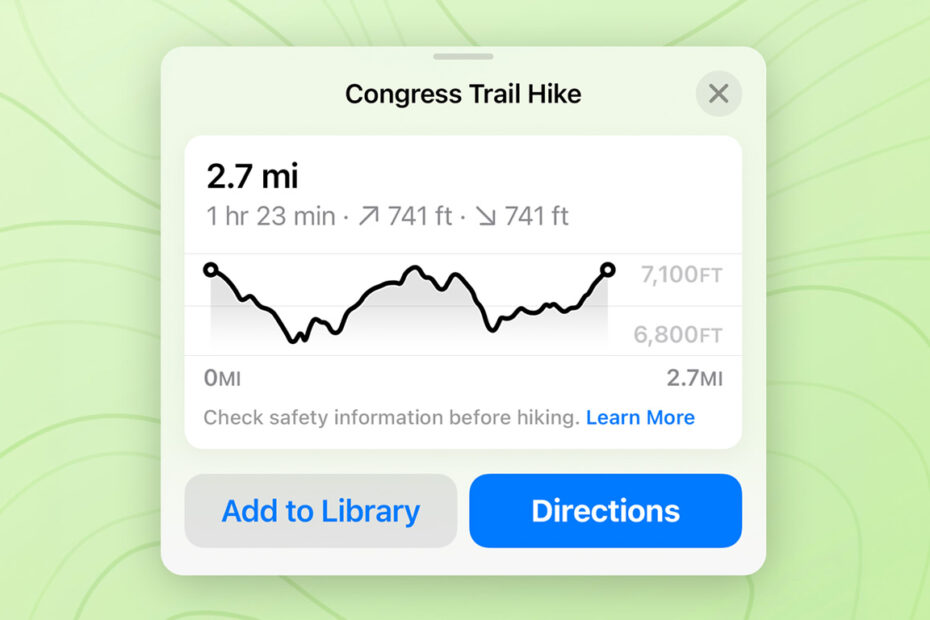Add the hike to Library

pos(321,511)
